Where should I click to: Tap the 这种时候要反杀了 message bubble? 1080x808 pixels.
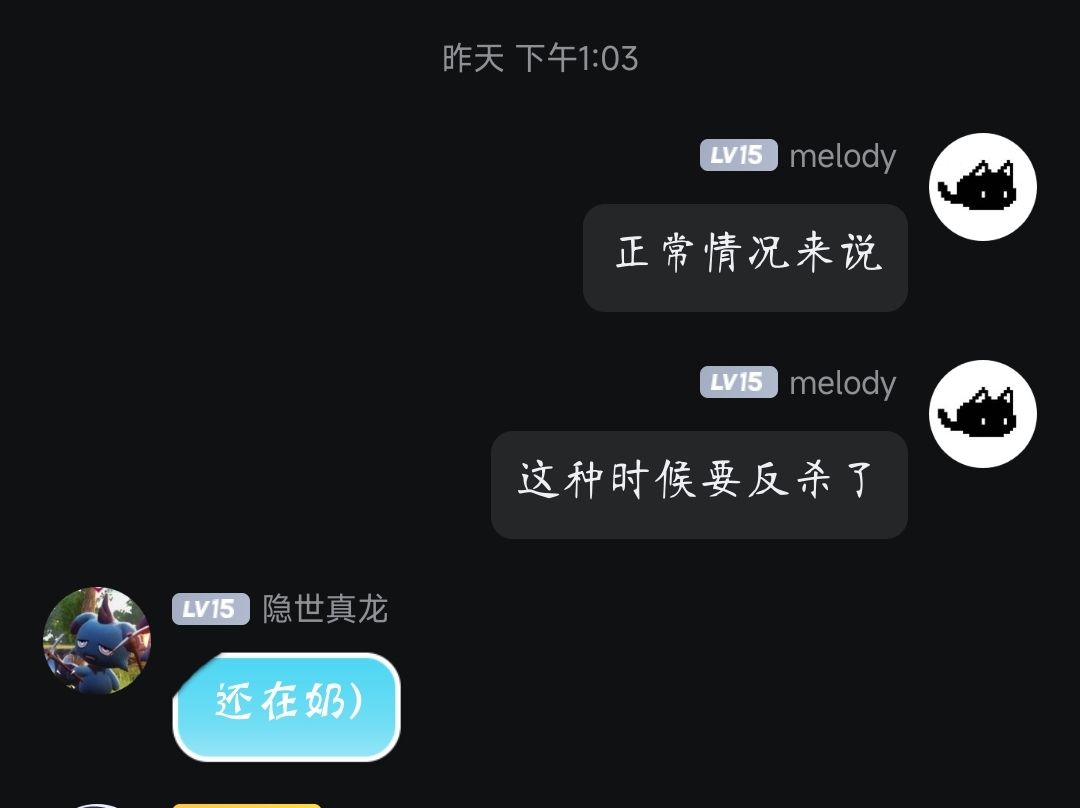pos(699,485)
